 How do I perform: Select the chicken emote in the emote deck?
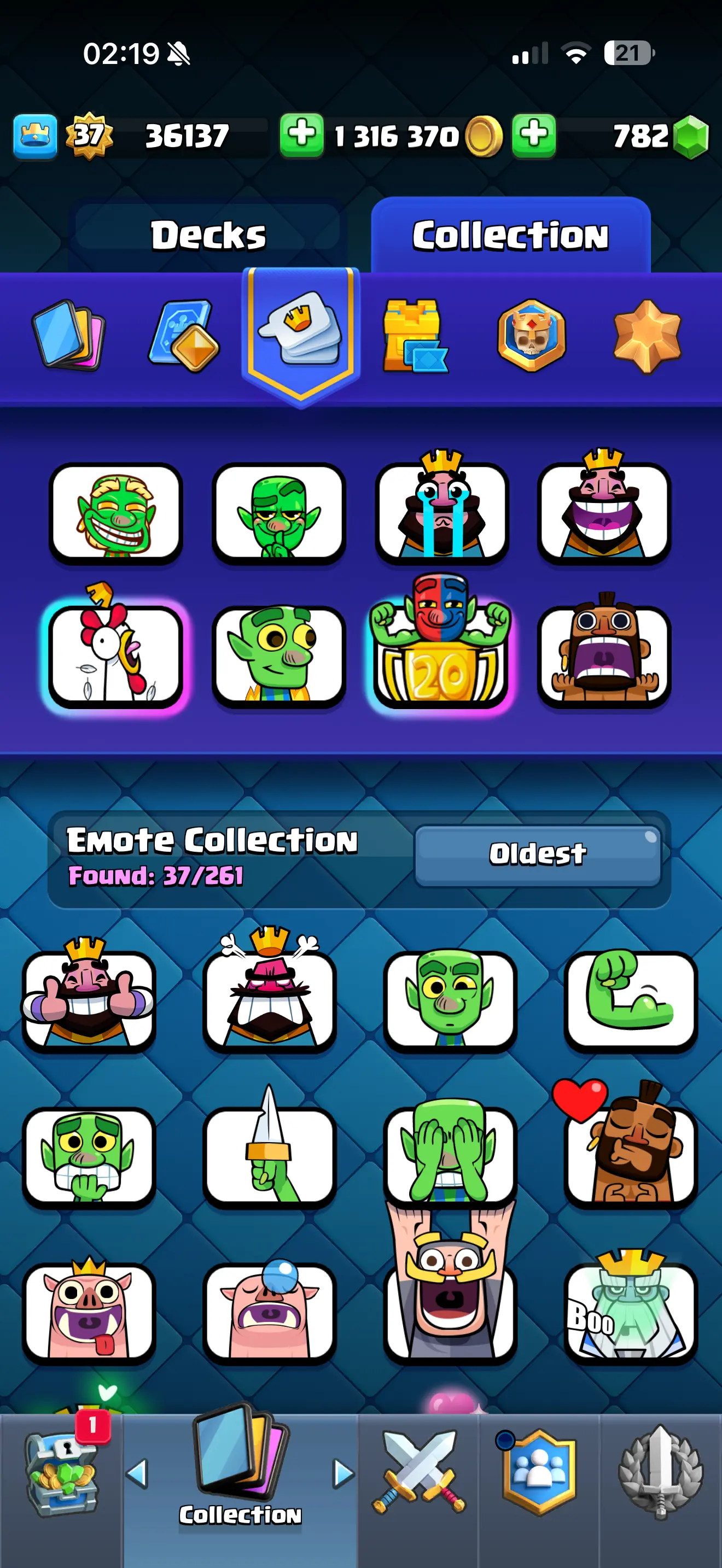click(x=115, y=653)
